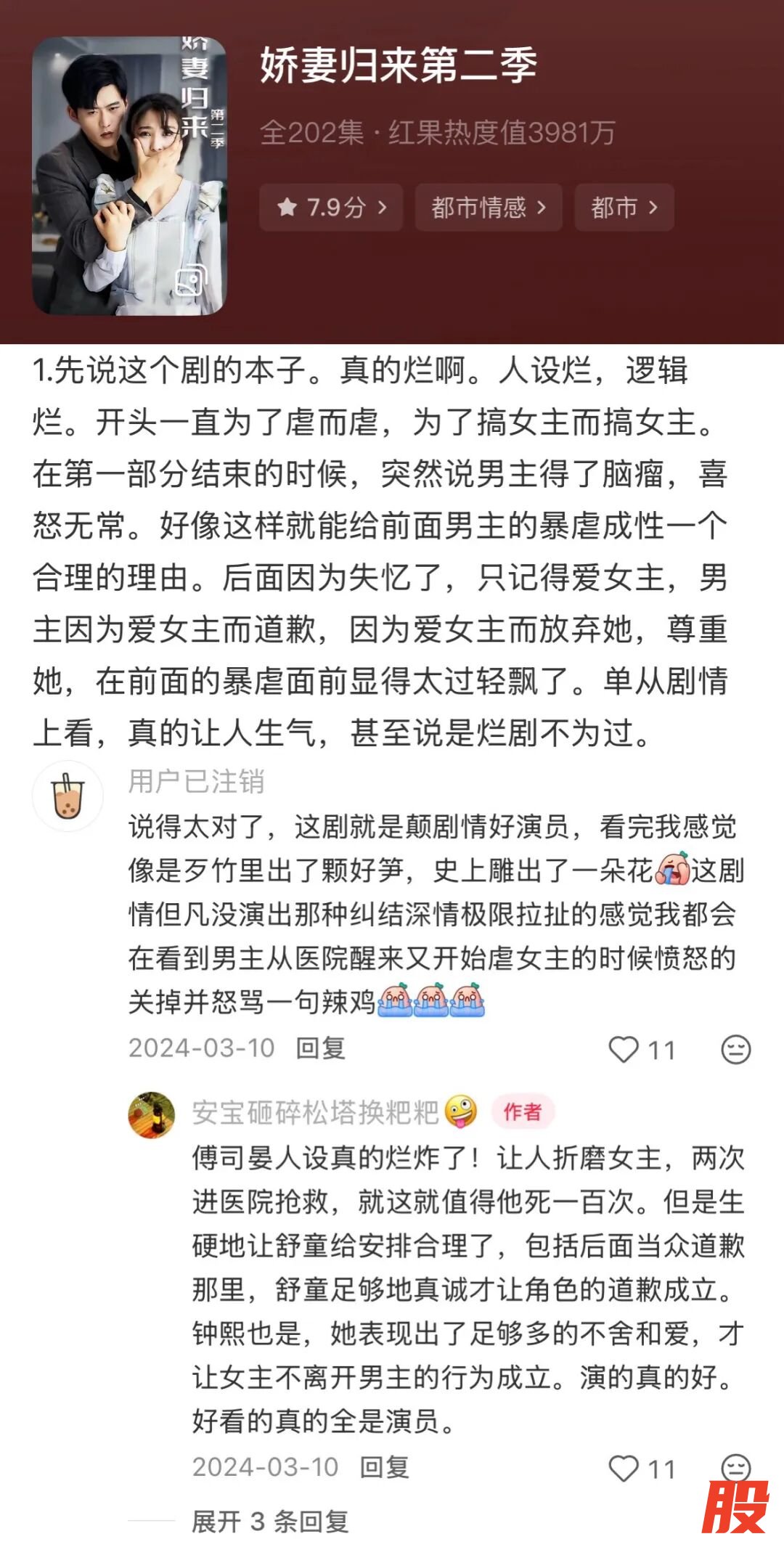Reply to the comment by 用户已注销
The width and height of the screenshot is (784, 1547).
[320, 1048]
